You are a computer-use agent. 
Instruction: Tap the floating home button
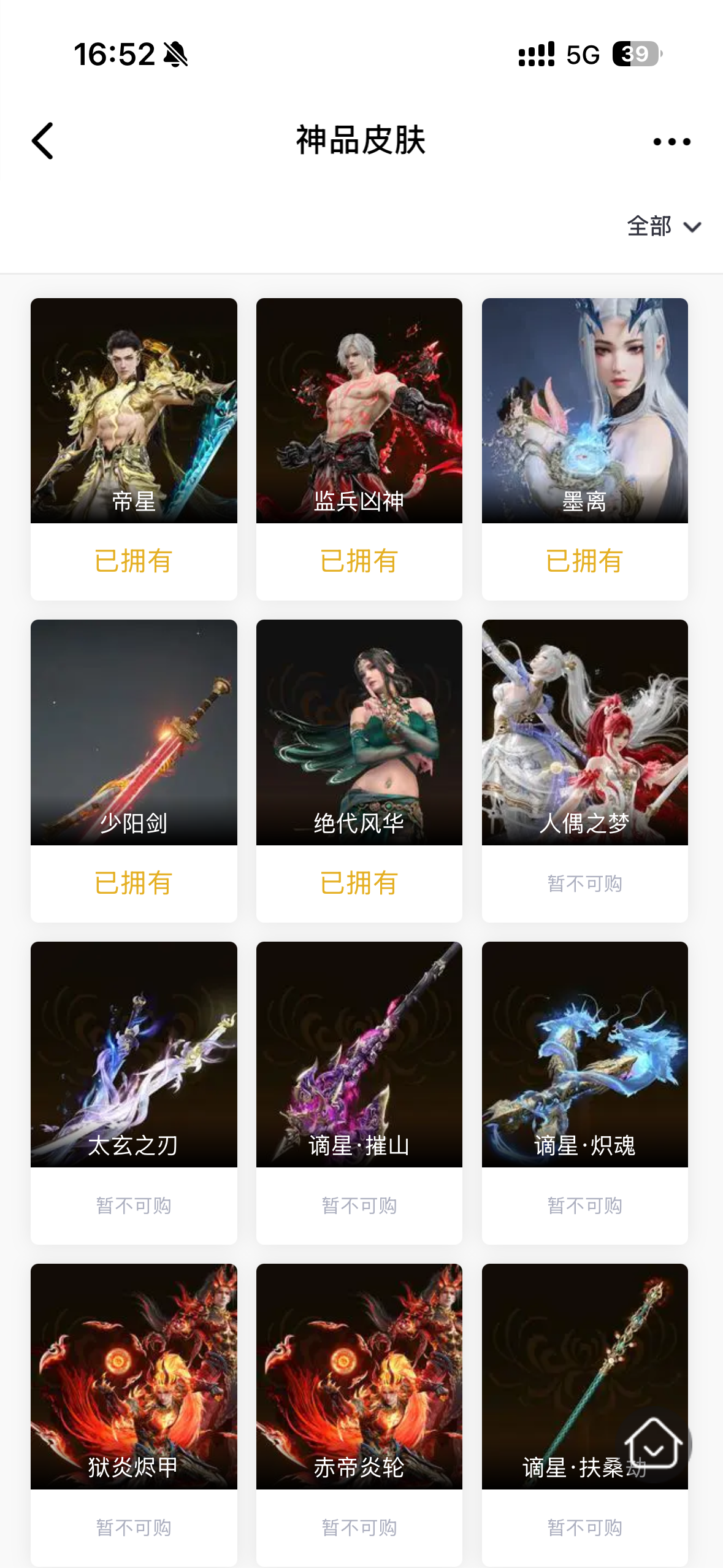(653, 1445)
